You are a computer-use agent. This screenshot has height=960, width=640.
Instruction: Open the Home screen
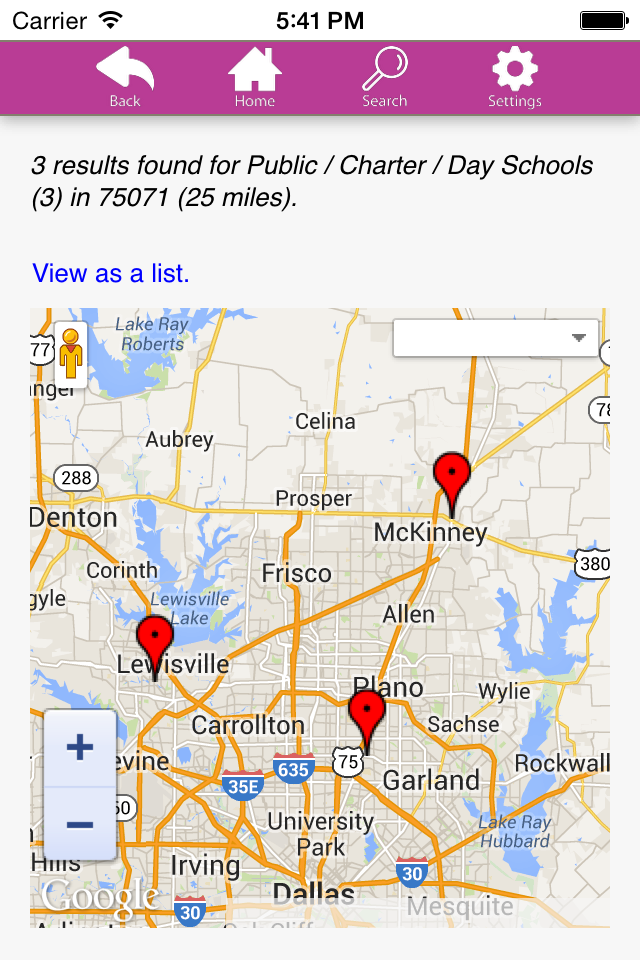click(x=255, y=78)
